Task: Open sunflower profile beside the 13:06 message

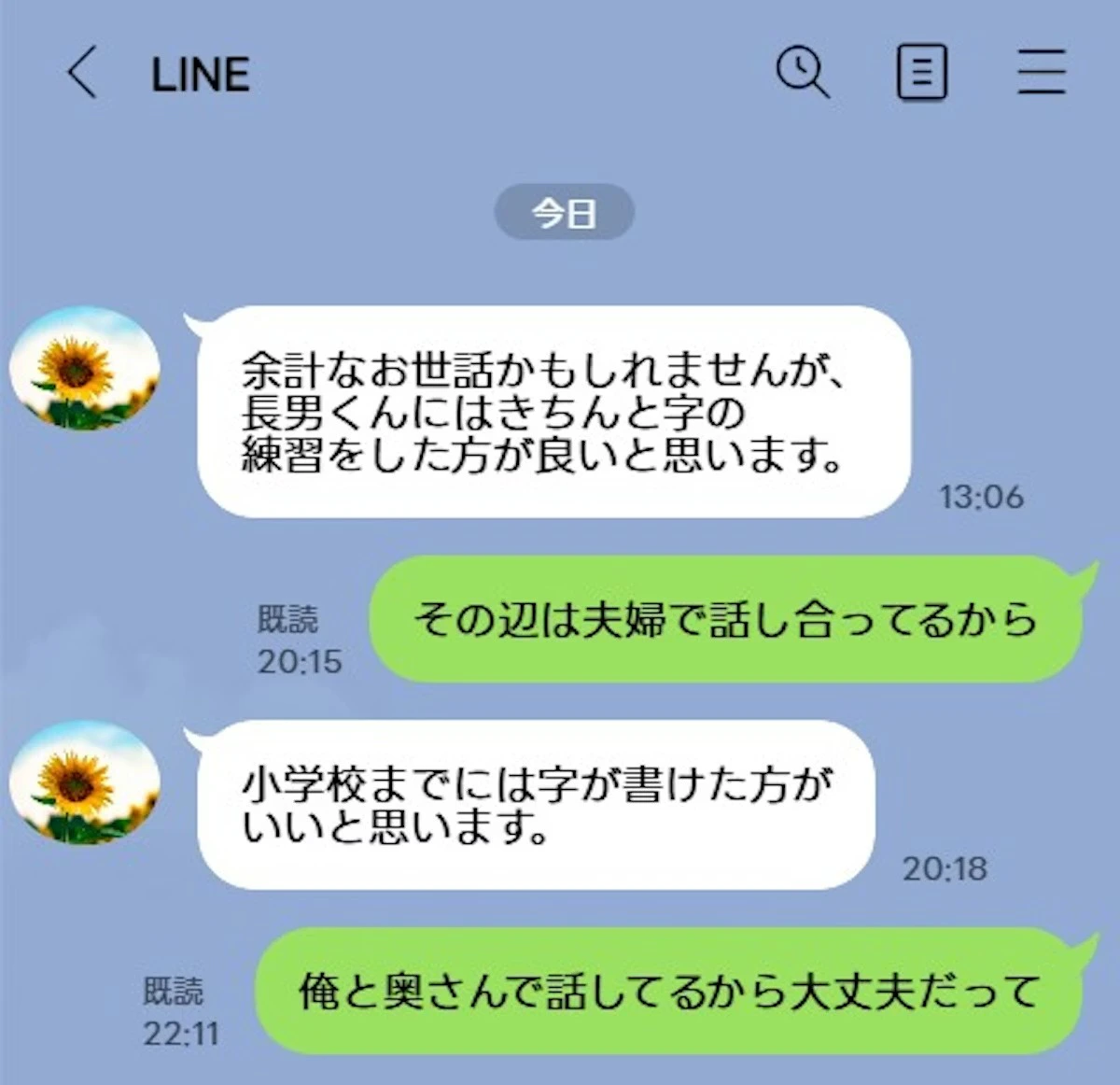Action: (x=84, y=368)
